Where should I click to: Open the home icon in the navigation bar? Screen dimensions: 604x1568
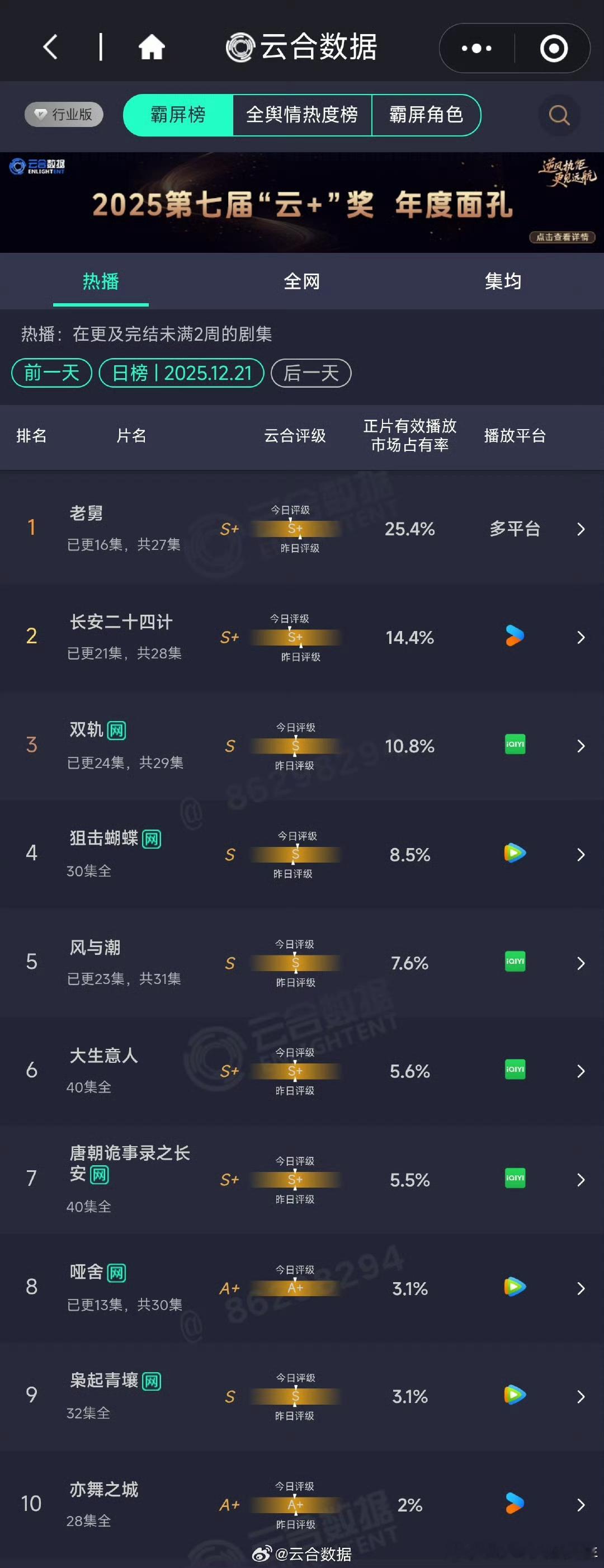(152, 48)
